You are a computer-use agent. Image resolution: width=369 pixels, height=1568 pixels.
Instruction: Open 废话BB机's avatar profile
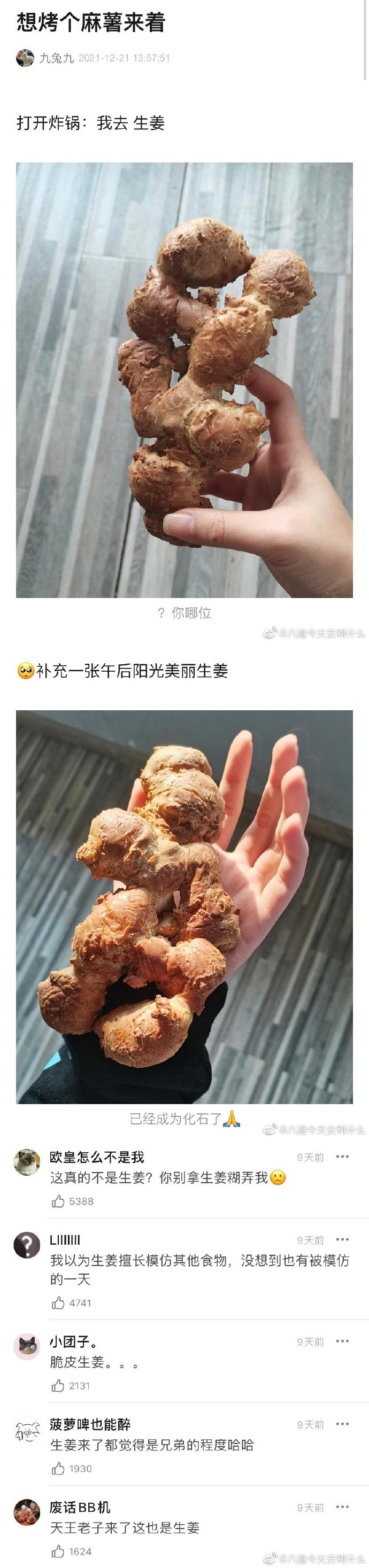27,1512
